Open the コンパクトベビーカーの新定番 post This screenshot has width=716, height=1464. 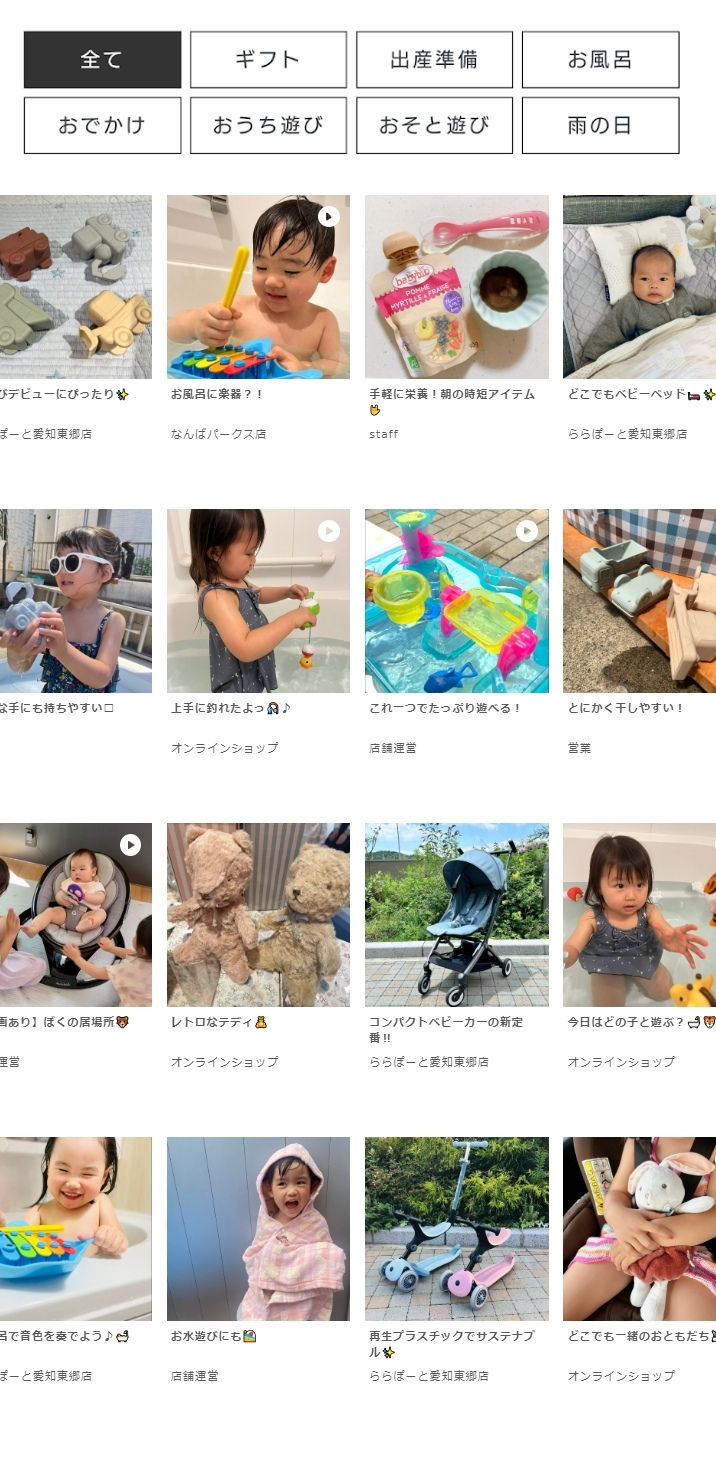pos(456,915)
